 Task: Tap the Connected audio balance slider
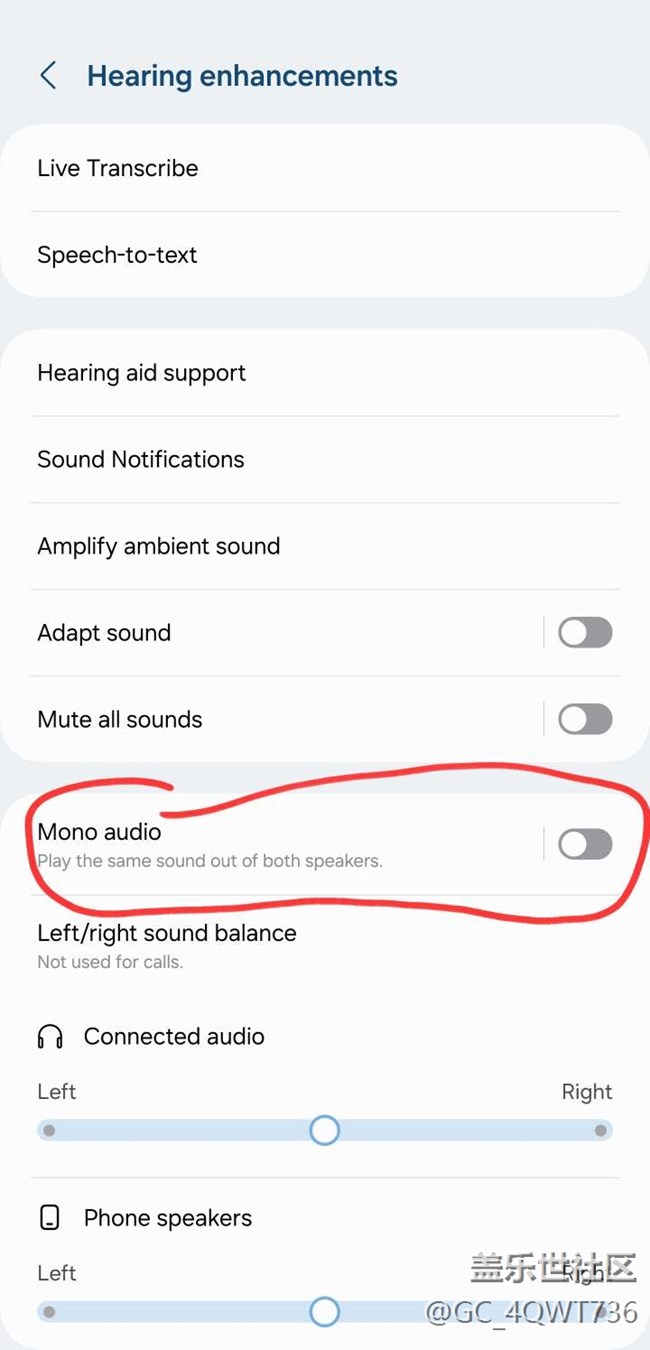tap(325, 1131)
